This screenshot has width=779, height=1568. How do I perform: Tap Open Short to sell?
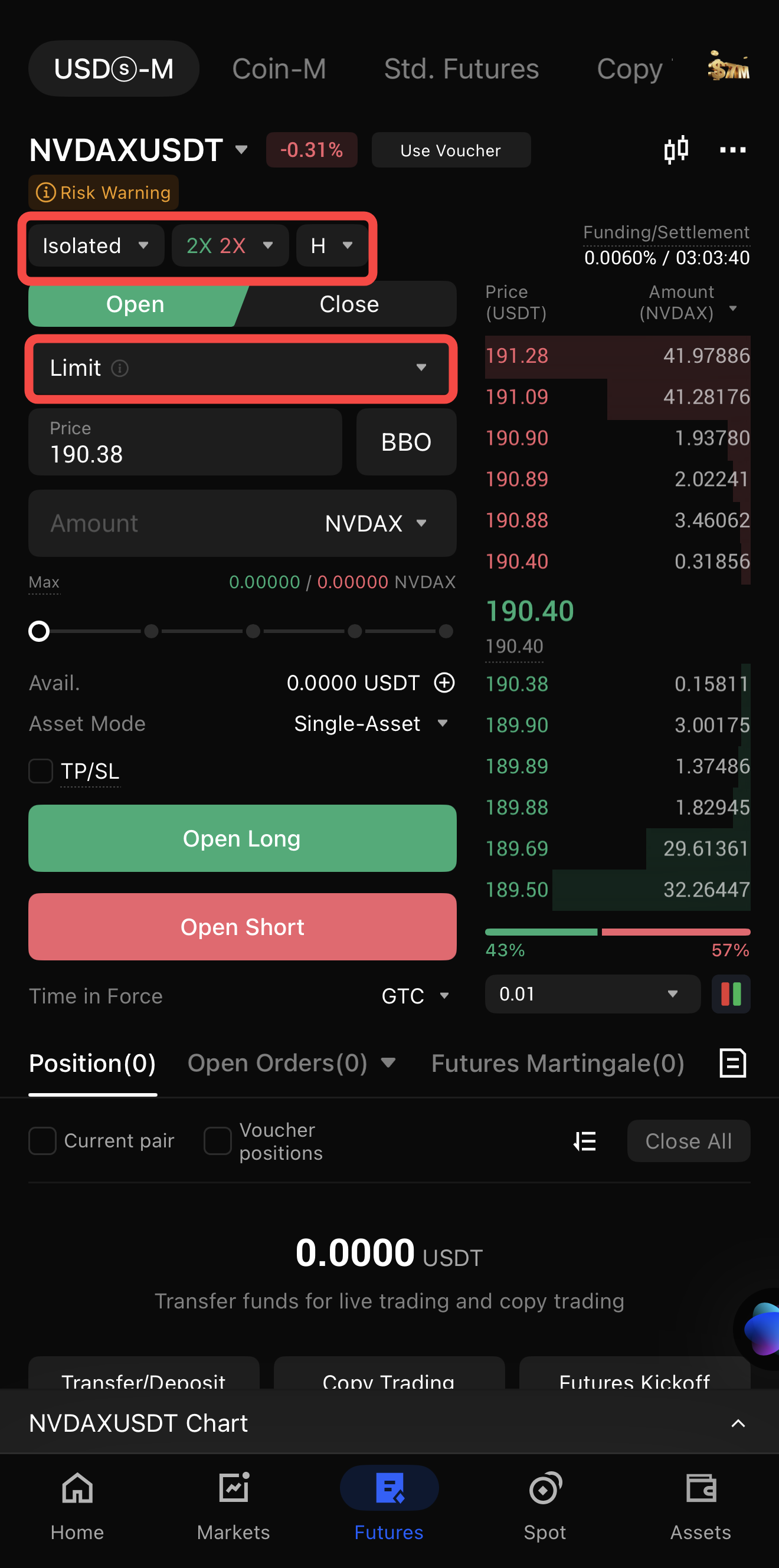pyautogui.click(x=242, y=926)
